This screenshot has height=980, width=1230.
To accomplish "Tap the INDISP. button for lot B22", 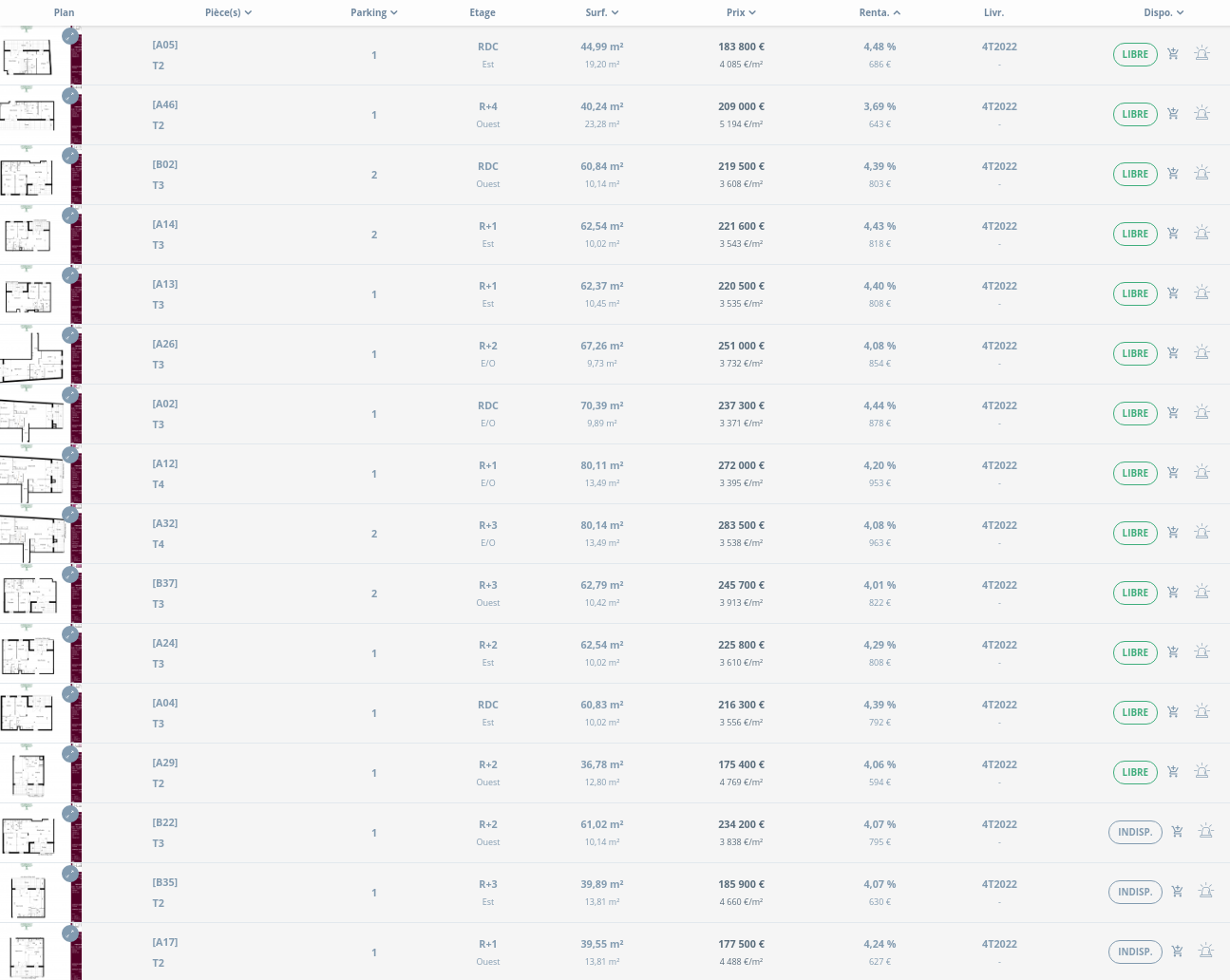I will tap(1135, 832).
